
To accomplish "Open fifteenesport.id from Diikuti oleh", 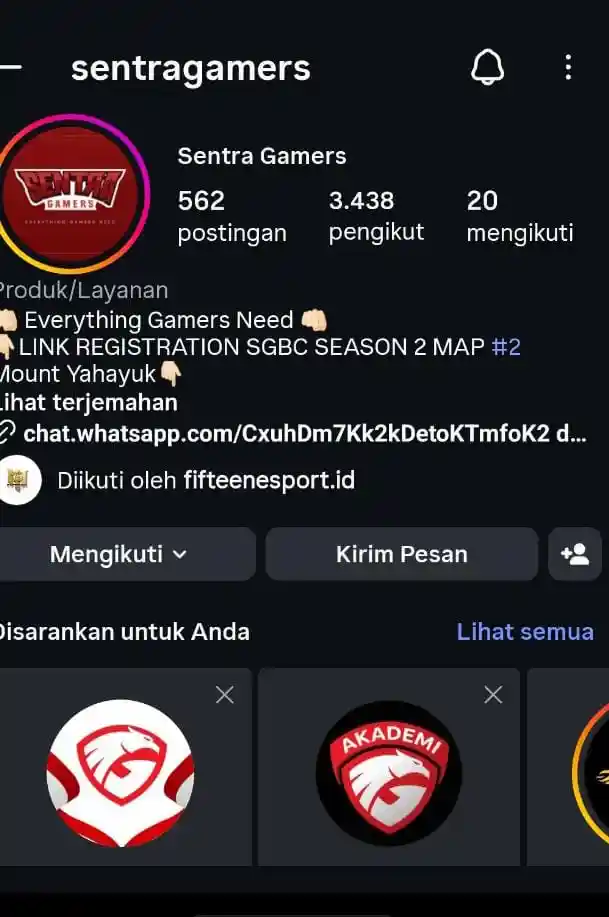I will [x=269, y=481].
